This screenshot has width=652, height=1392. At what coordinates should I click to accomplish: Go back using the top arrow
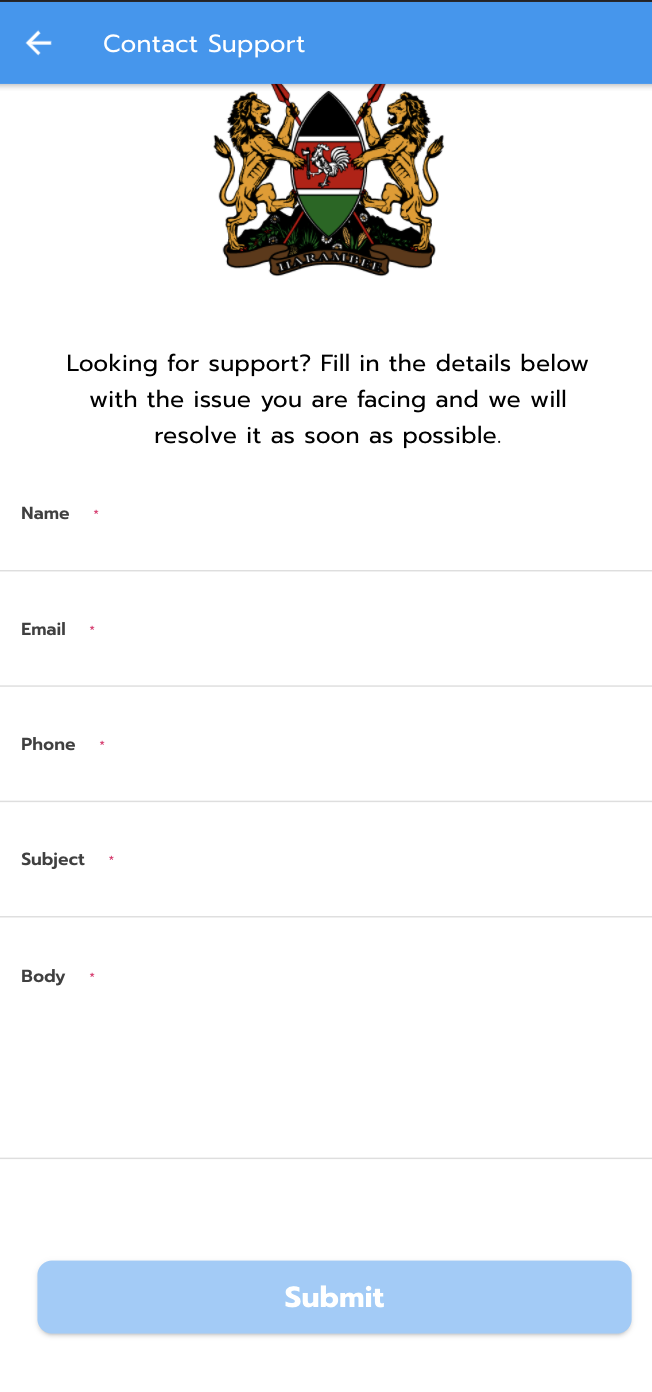pyautogui.click(x=39, y=43)
